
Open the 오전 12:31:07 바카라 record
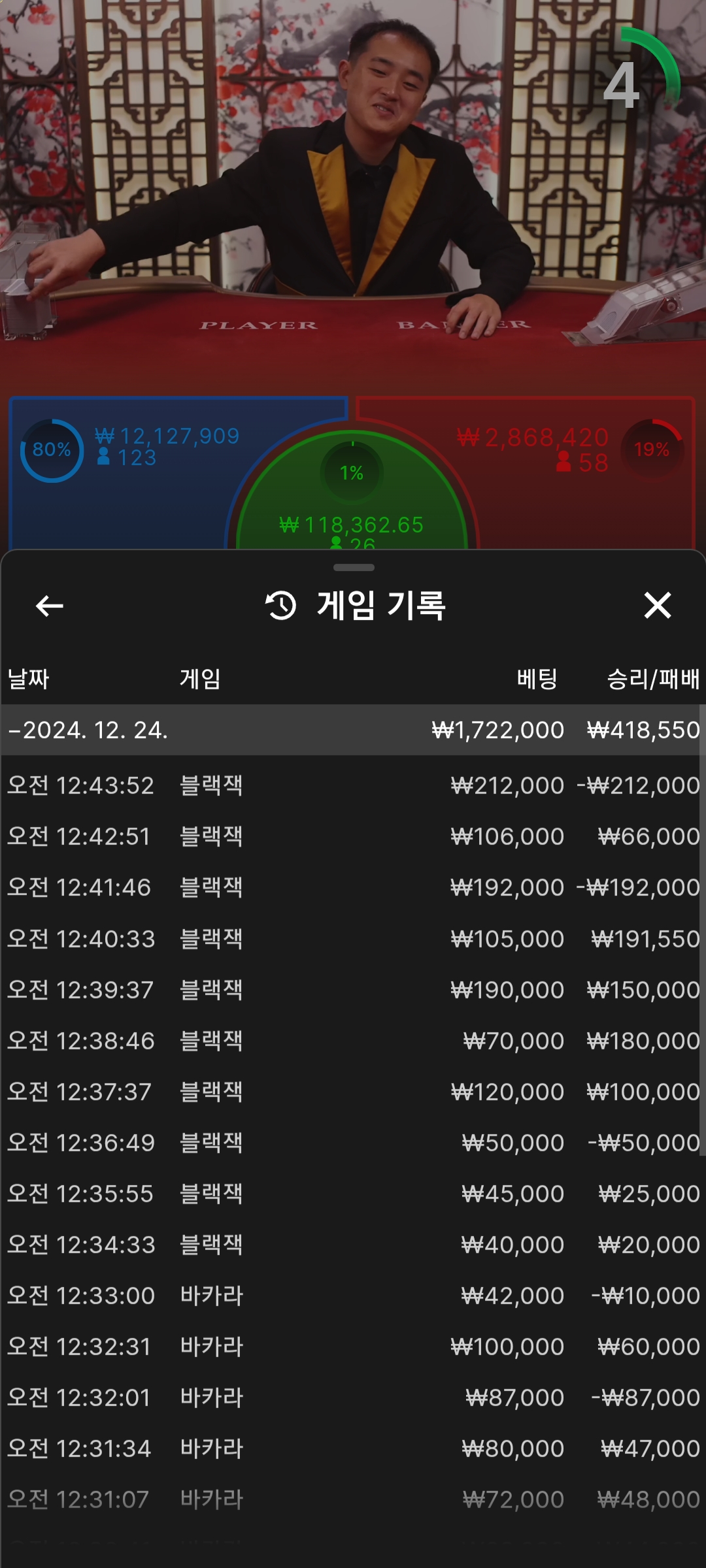coord(353,1499)
